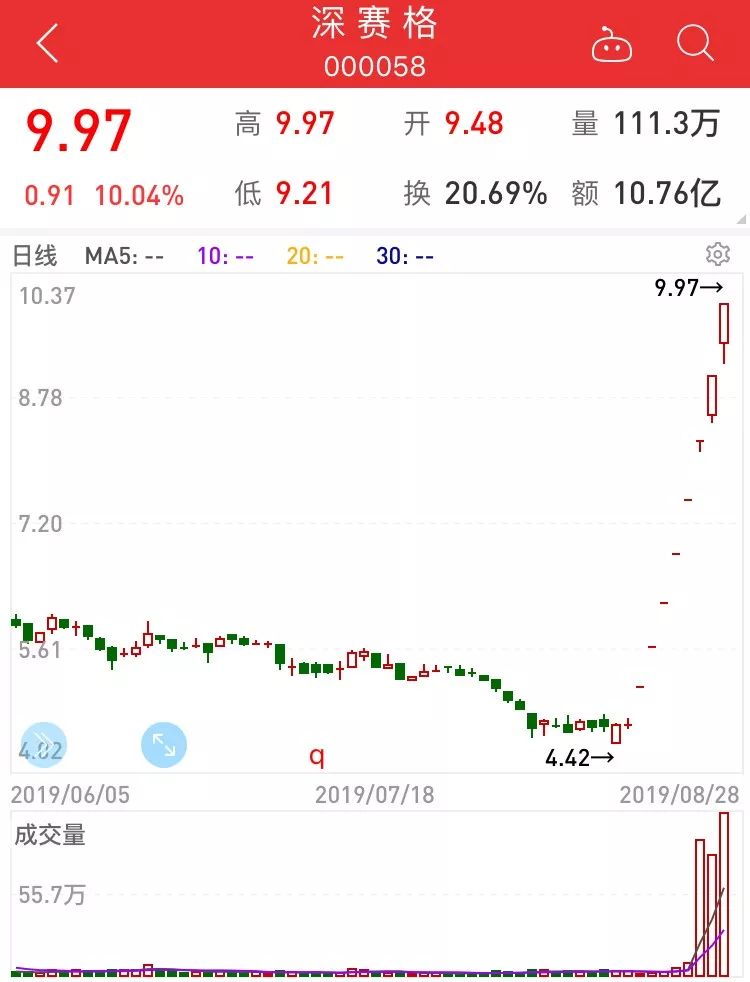Image resolution: width=750 pixels, height=982 pixels.
Task: Open stock search
Action: (694, 44)
